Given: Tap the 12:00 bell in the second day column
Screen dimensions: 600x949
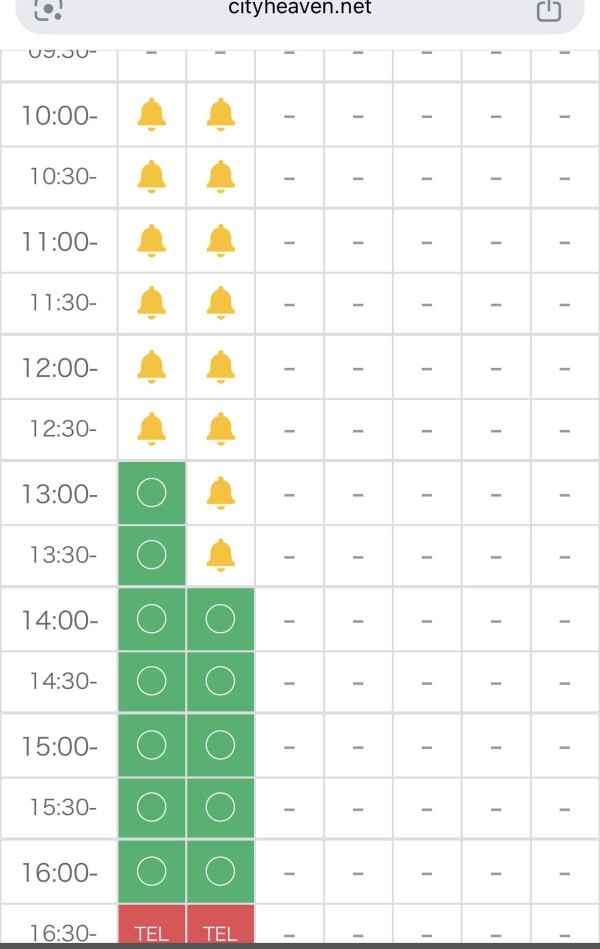Looking at the screenshot, I should click(220, 367).
